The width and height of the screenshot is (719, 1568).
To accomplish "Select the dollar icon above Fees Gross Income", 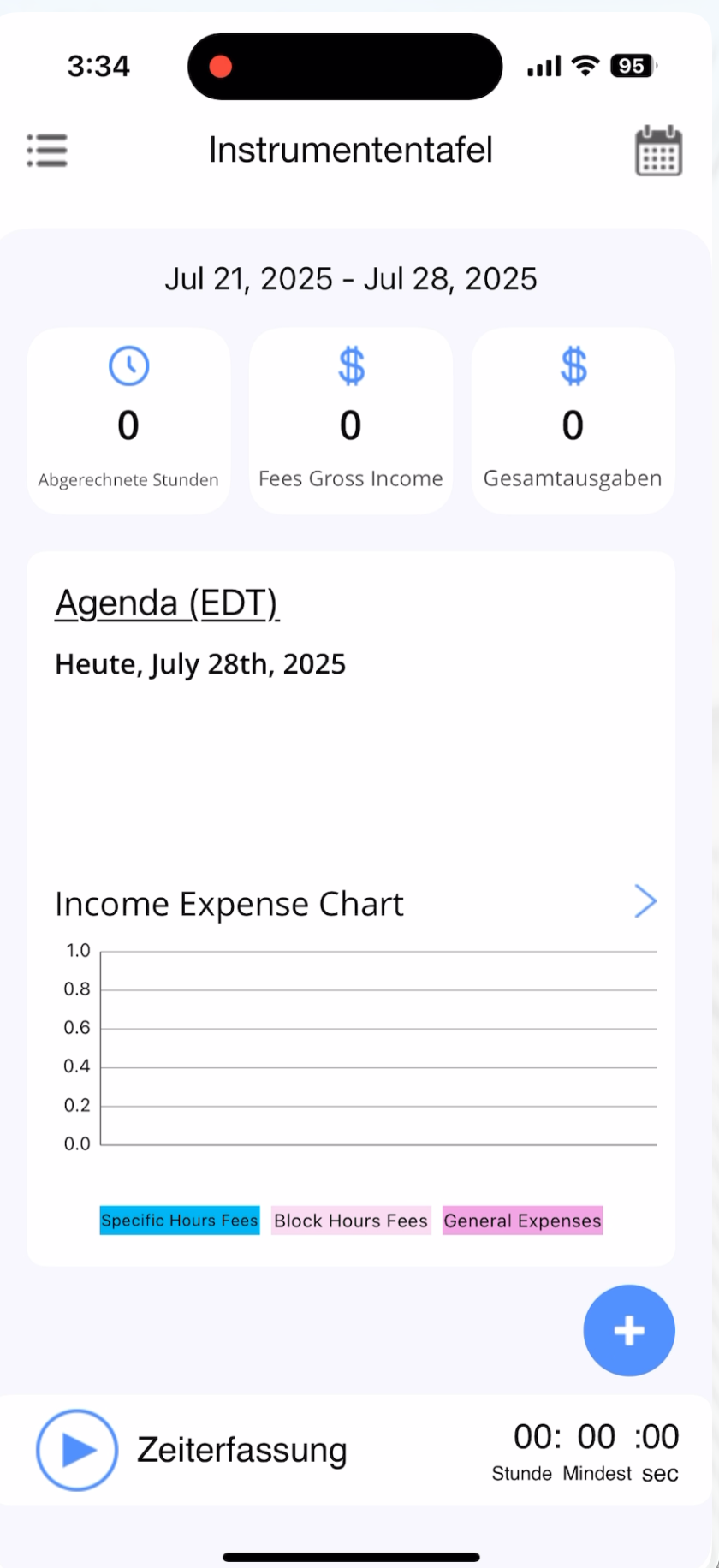I will (350, 365).
